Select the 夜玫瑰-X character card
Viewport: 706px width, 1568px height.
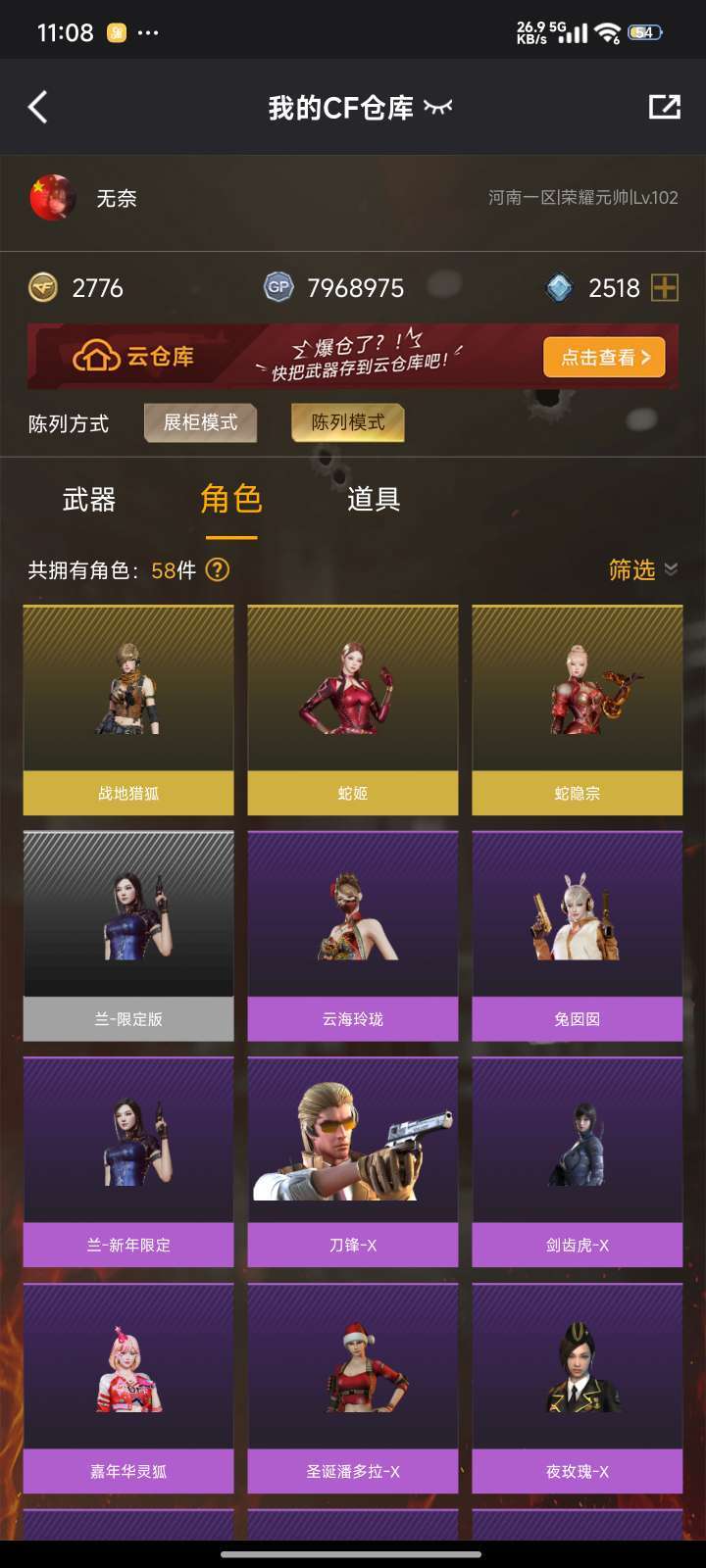(x=578, y=1388)
